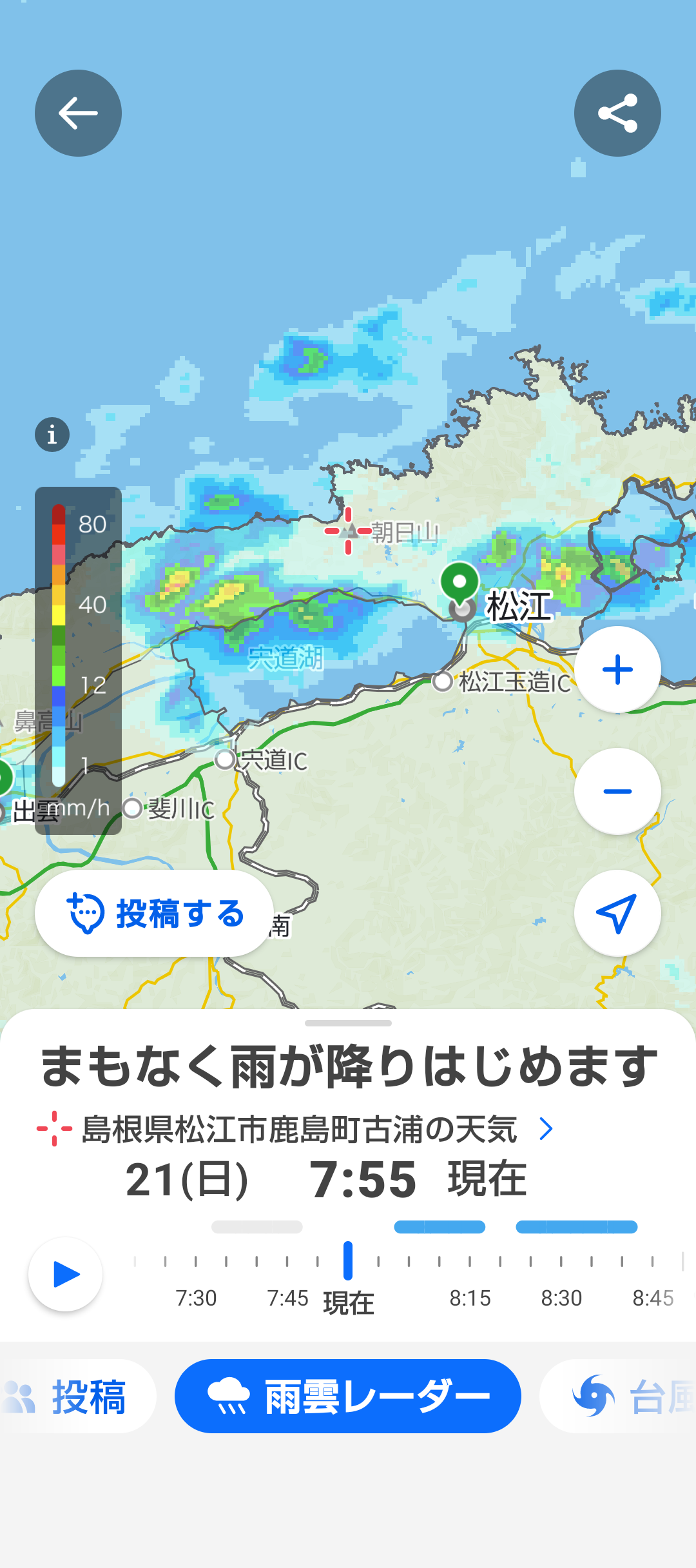Open the radar legend info icon
Screen dimensions: 696x1568
point(52,435)
